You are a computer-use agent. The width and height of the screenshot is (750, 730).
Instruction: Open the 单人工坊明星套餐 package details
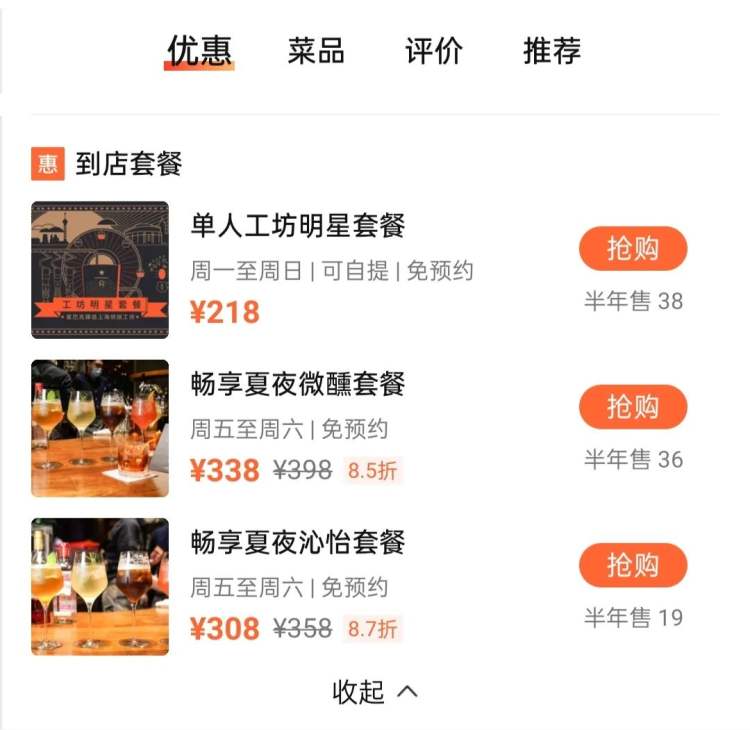[x=297, y=226]
